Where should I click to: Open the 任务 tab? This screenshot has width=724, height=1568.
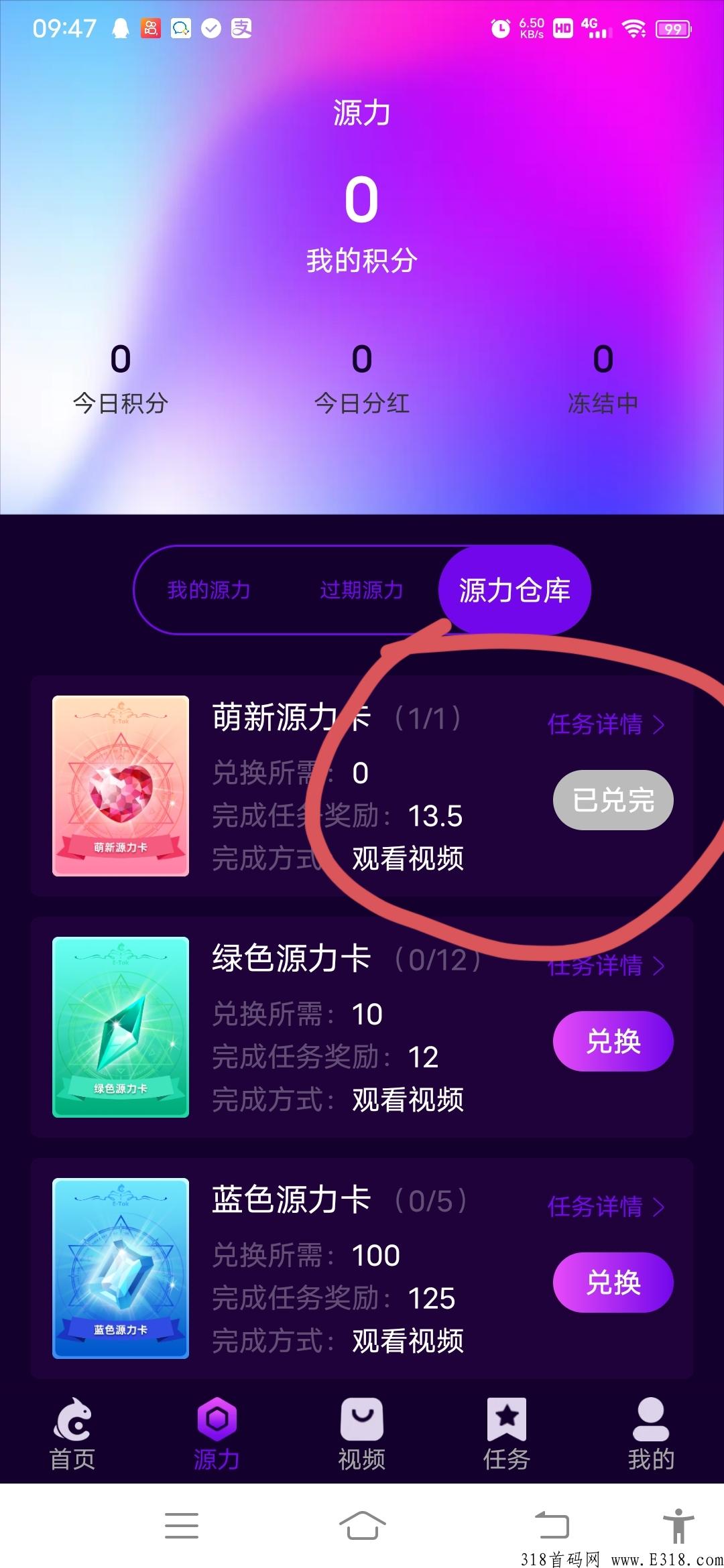[x=507, y=1434]
